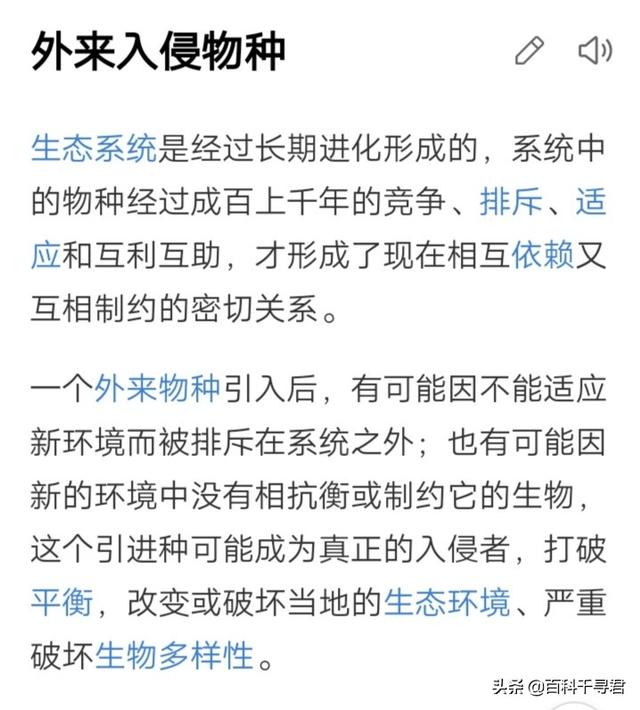Follow the 依赖 link

(x=542, y=256)
